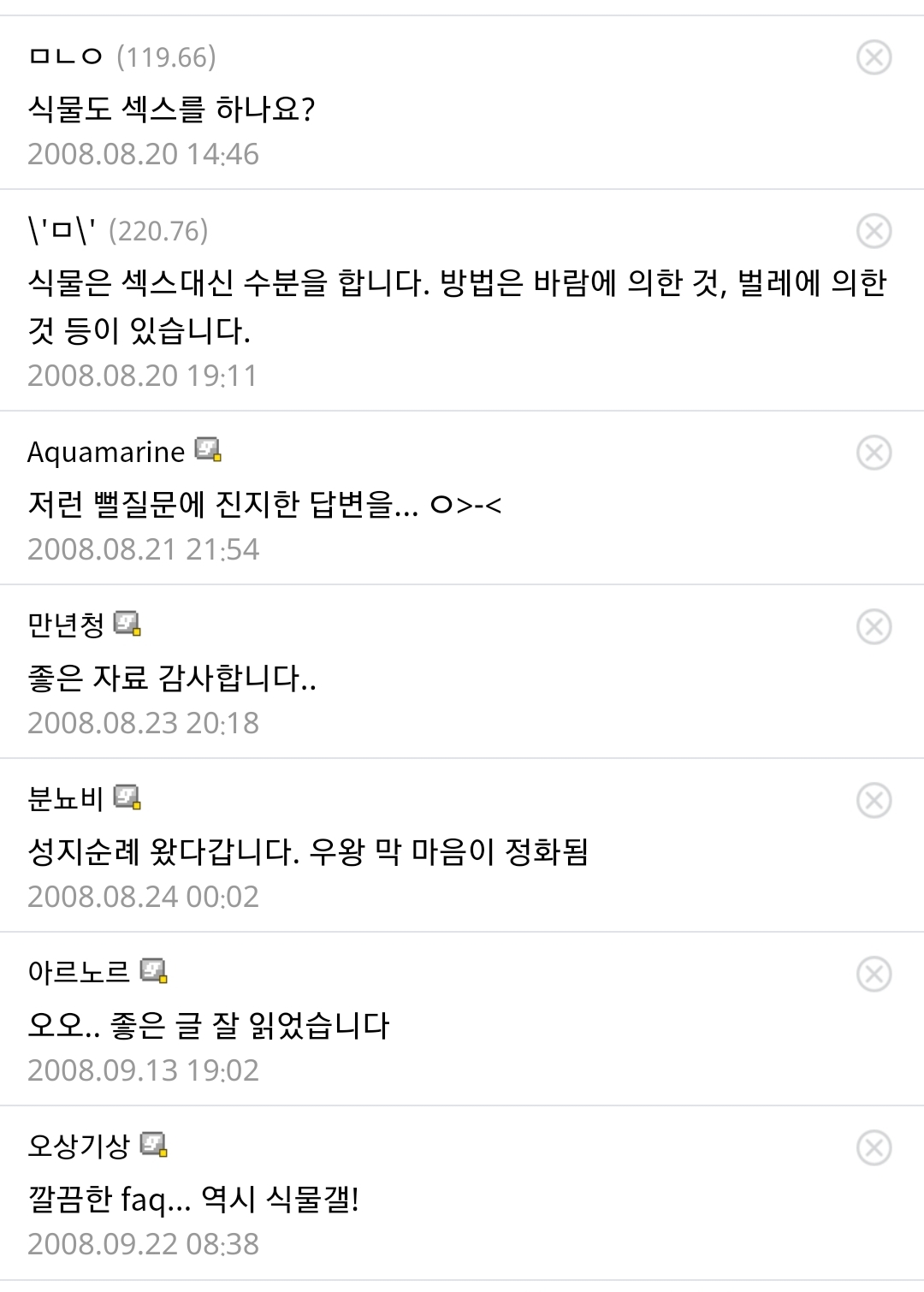The image size is (924, 1292).
Task: Delete the comment by ㅁㄴㅇ
Action: 874,57
